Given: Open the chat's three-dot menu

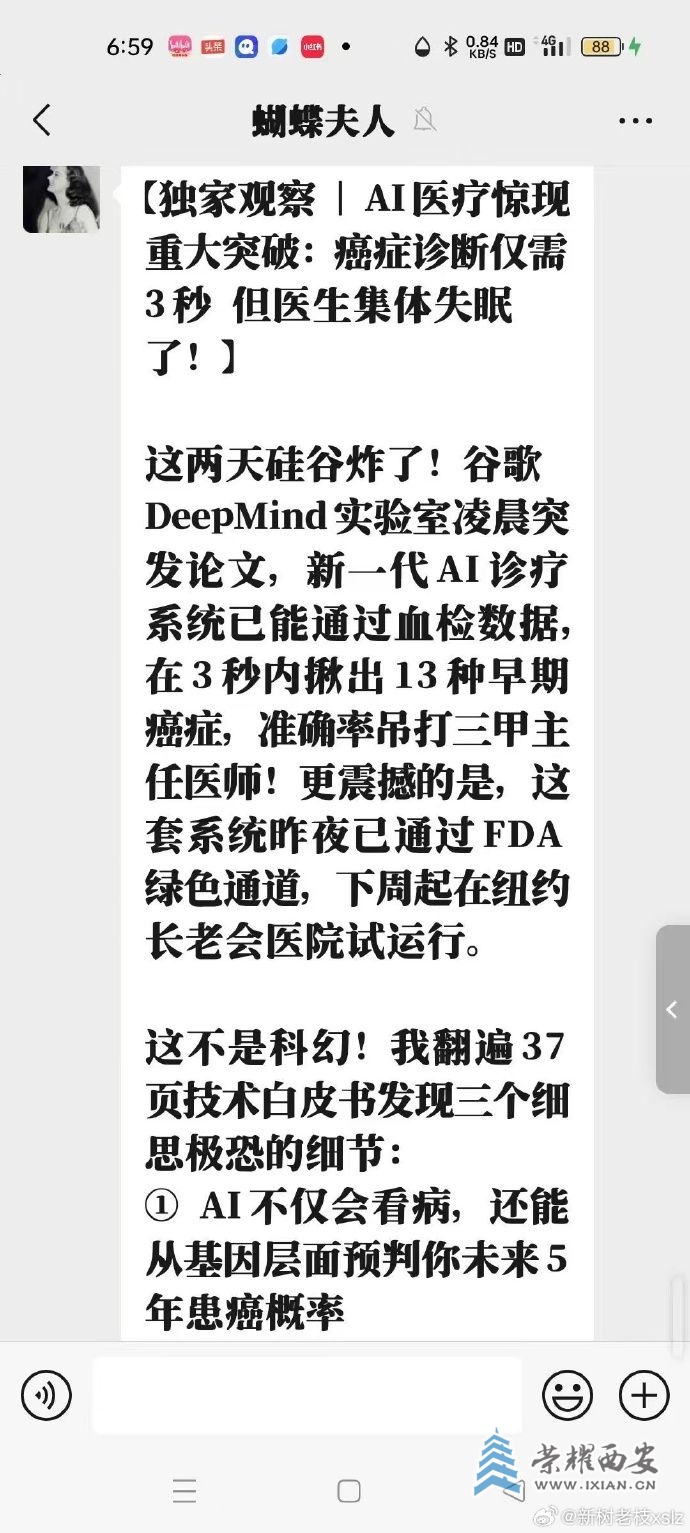Looking at the screenshot, I should coord(635,121).
